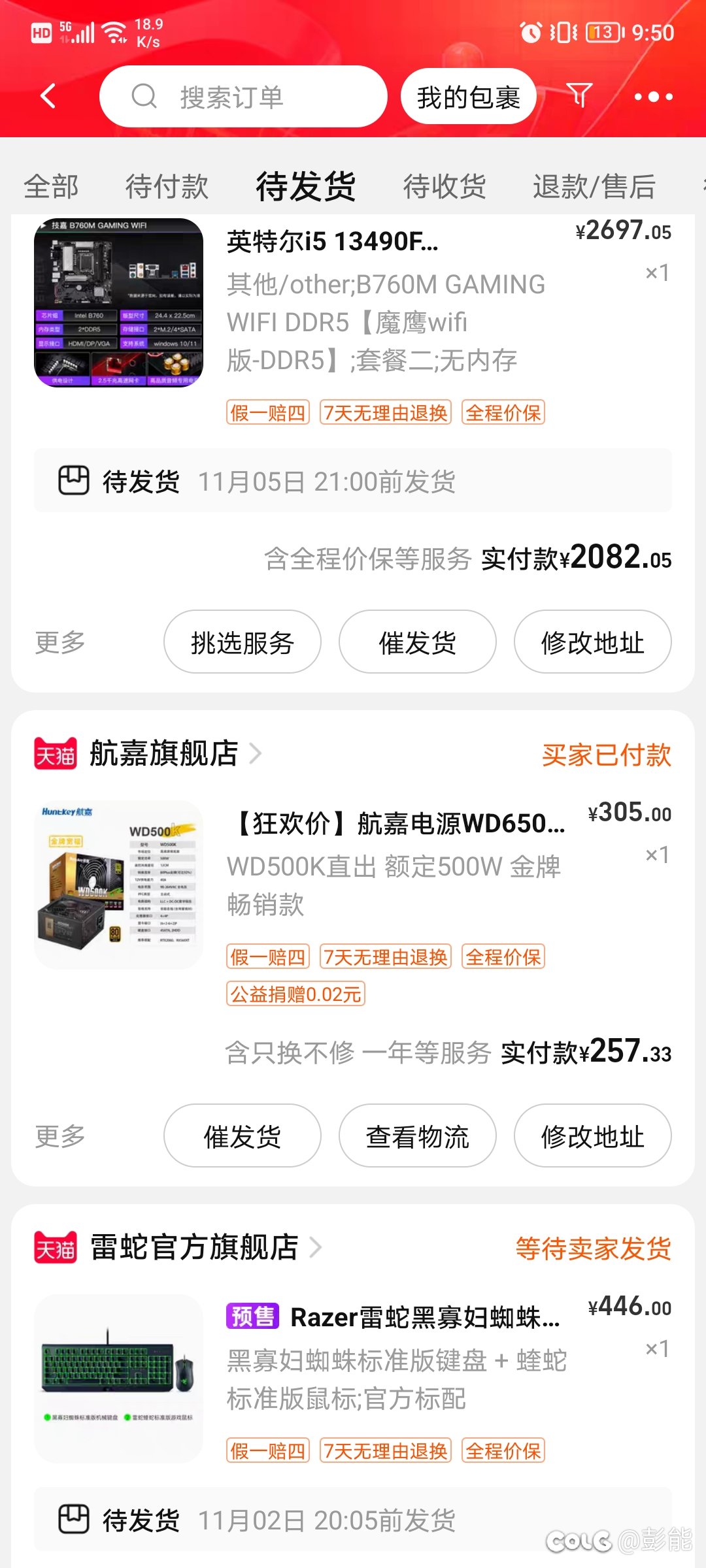The image size is (706, 1568).
Task: Go back using the top-left arrow
Action: [48, 97]
